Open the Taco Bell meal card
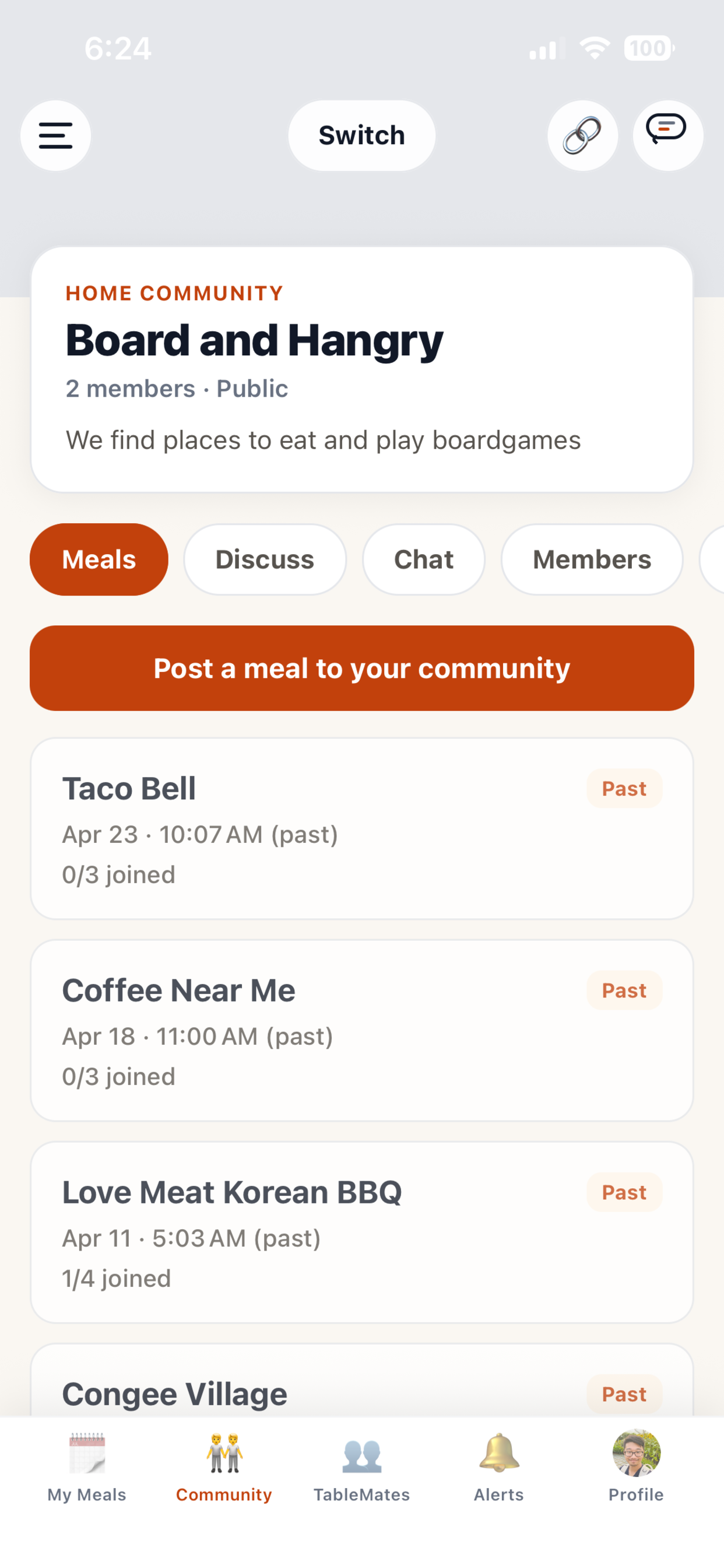The width and height of the screenshot is (724, 1568). click(361, 828)
